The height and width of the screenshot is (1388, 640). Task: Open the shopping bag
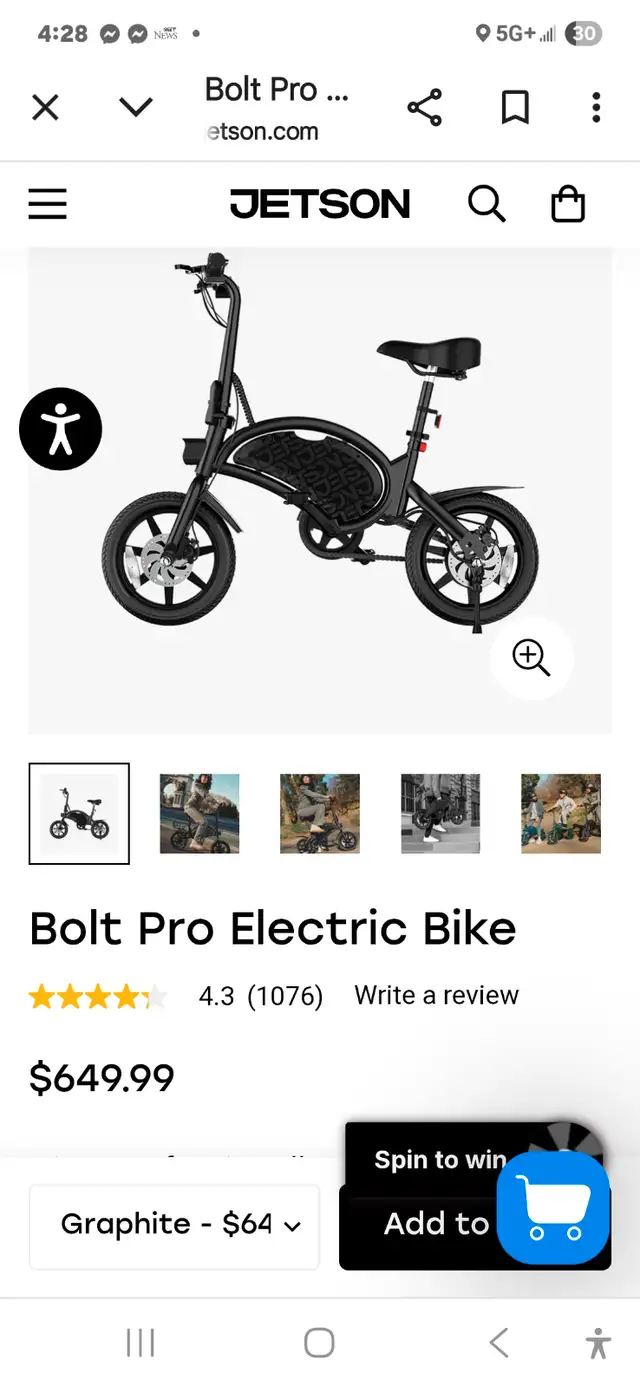pyautogui.click(x=568, y=204)
